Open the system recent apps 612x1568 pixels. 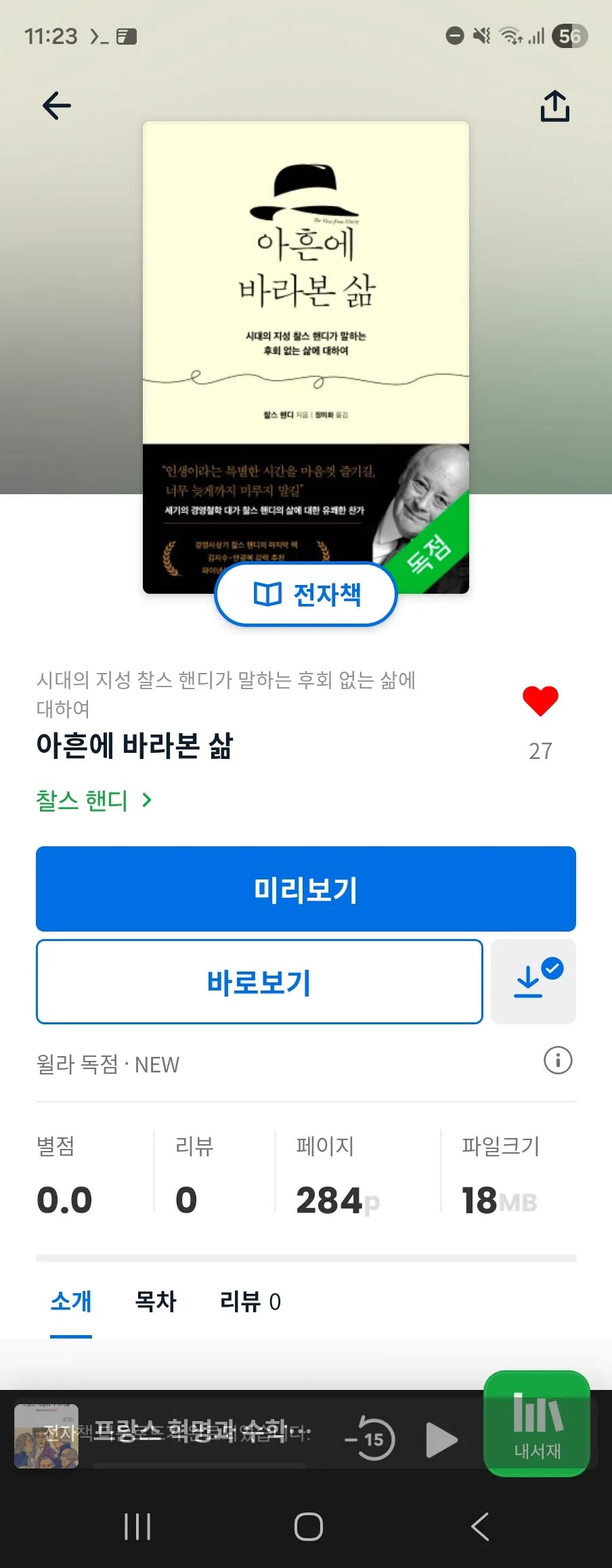point(137,1527)
